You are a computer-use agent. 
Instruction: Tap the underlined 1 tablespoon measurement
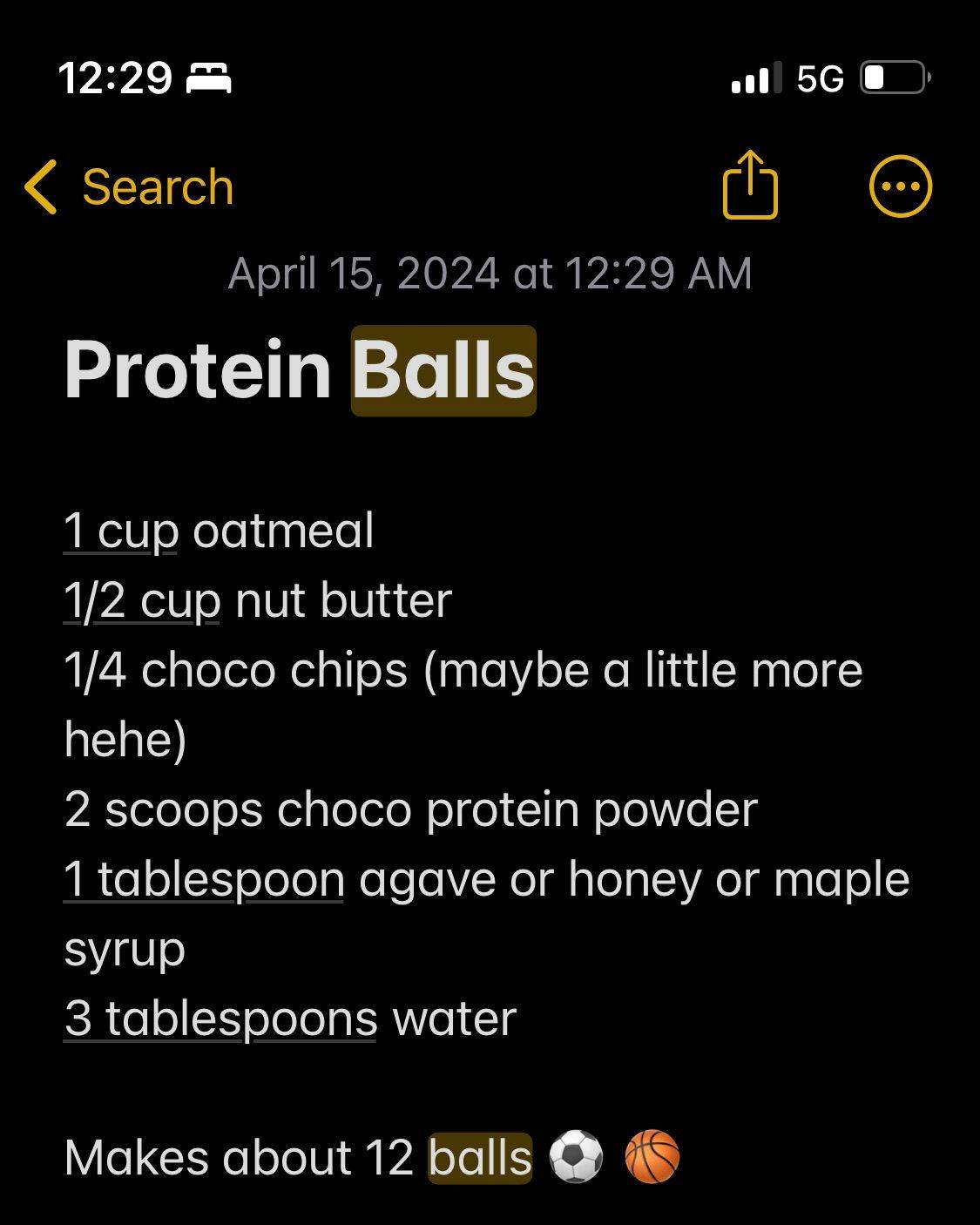coord(204,879)
